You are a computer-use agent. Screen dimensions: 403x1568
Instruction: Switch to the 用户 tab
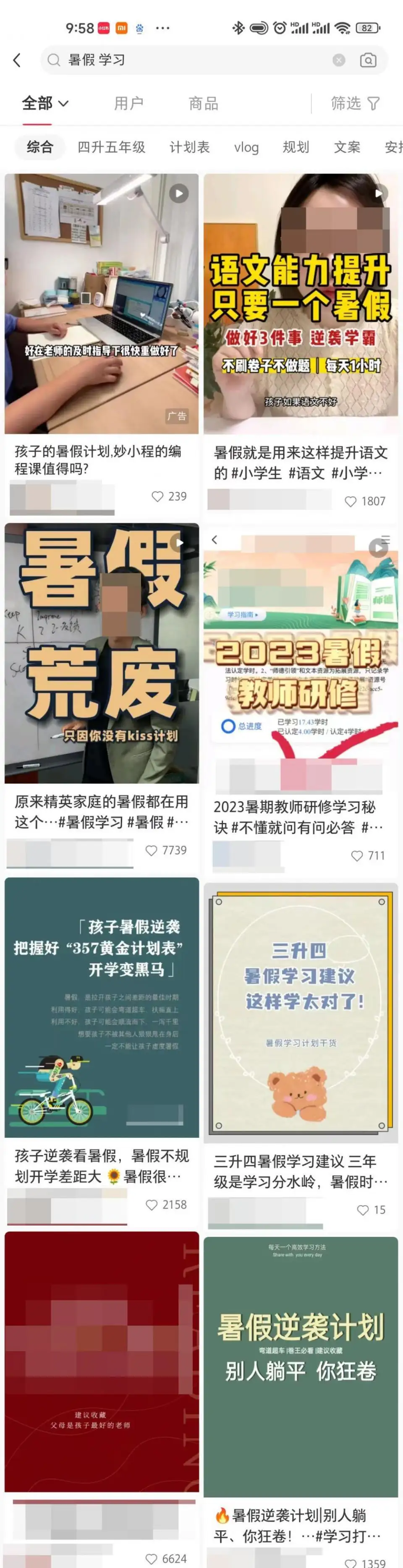tap(128, 104)
